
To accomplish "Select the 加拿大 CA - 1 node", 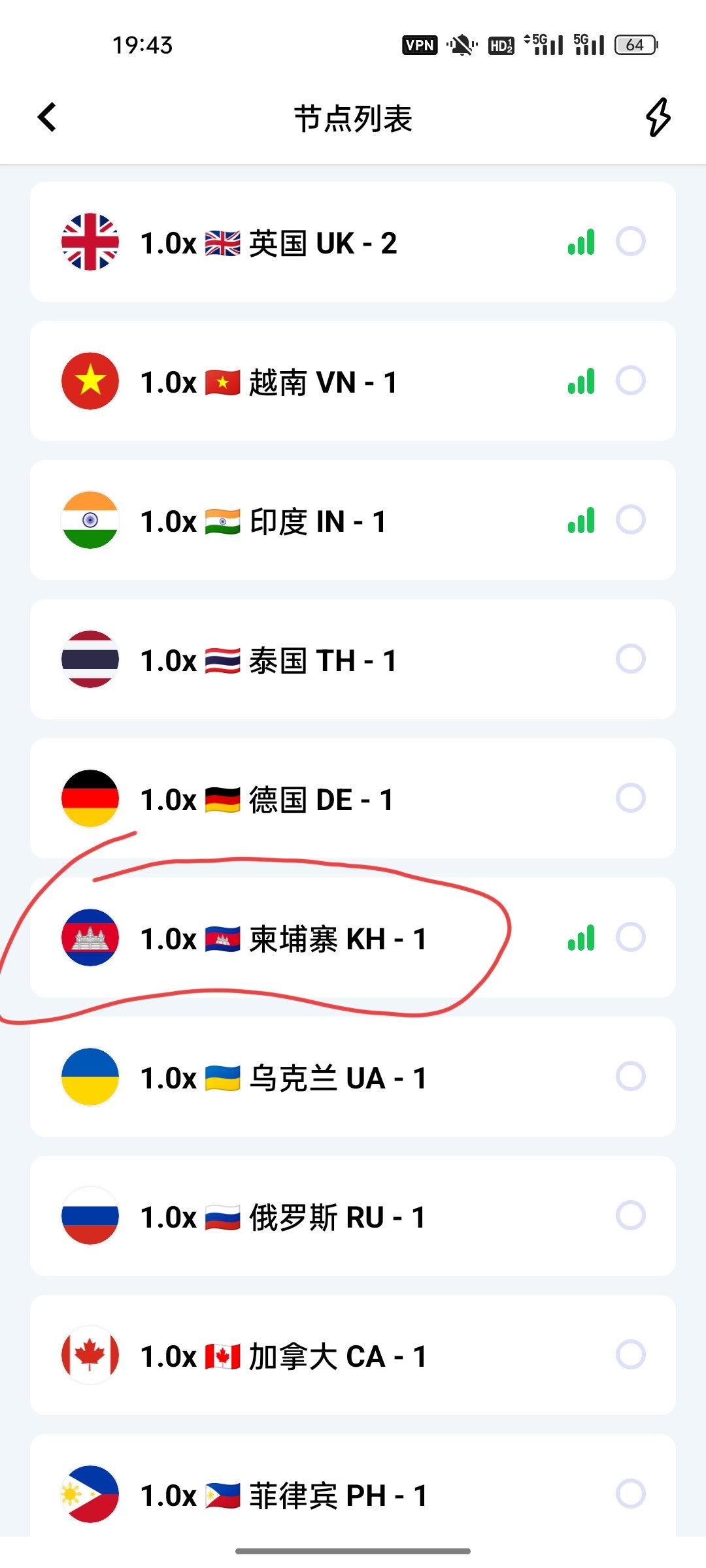I will pyautogui.click(x=353, y=1355).
